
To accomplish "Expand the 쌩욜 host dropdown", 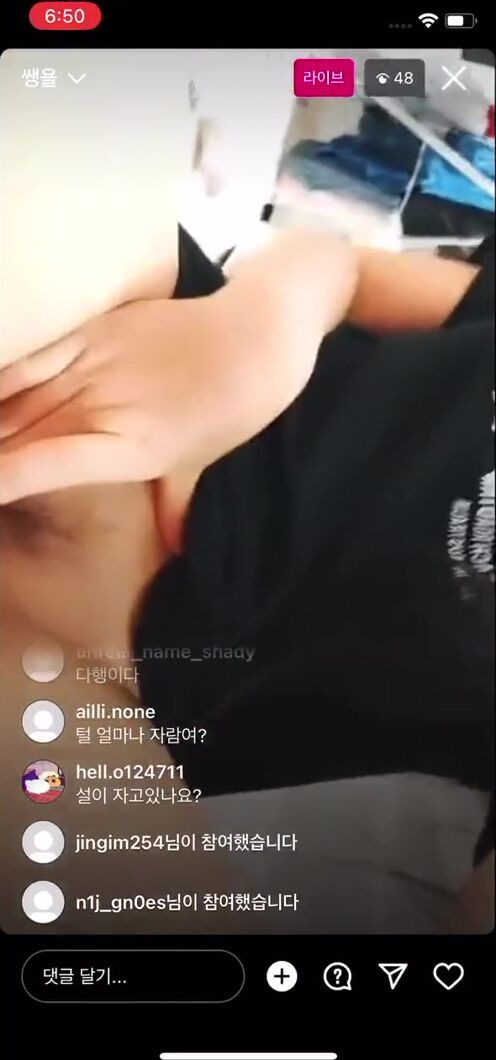I will tap(54, 78).
